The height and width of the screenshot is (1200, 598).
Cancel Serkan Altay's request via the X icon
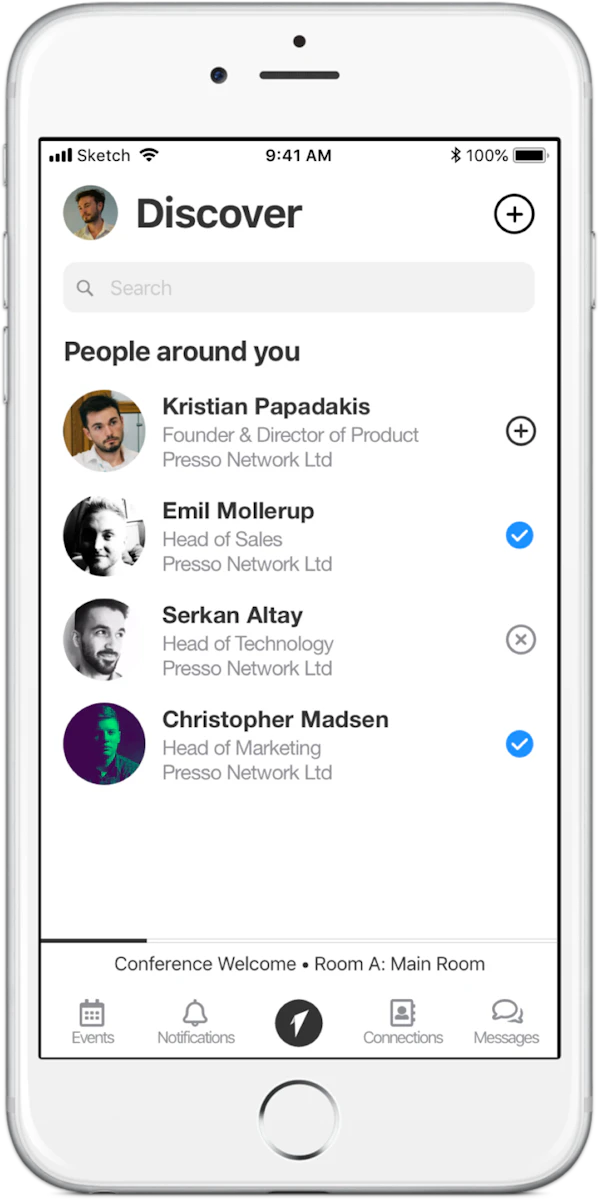pyautogui.click(x=520, y=640)
